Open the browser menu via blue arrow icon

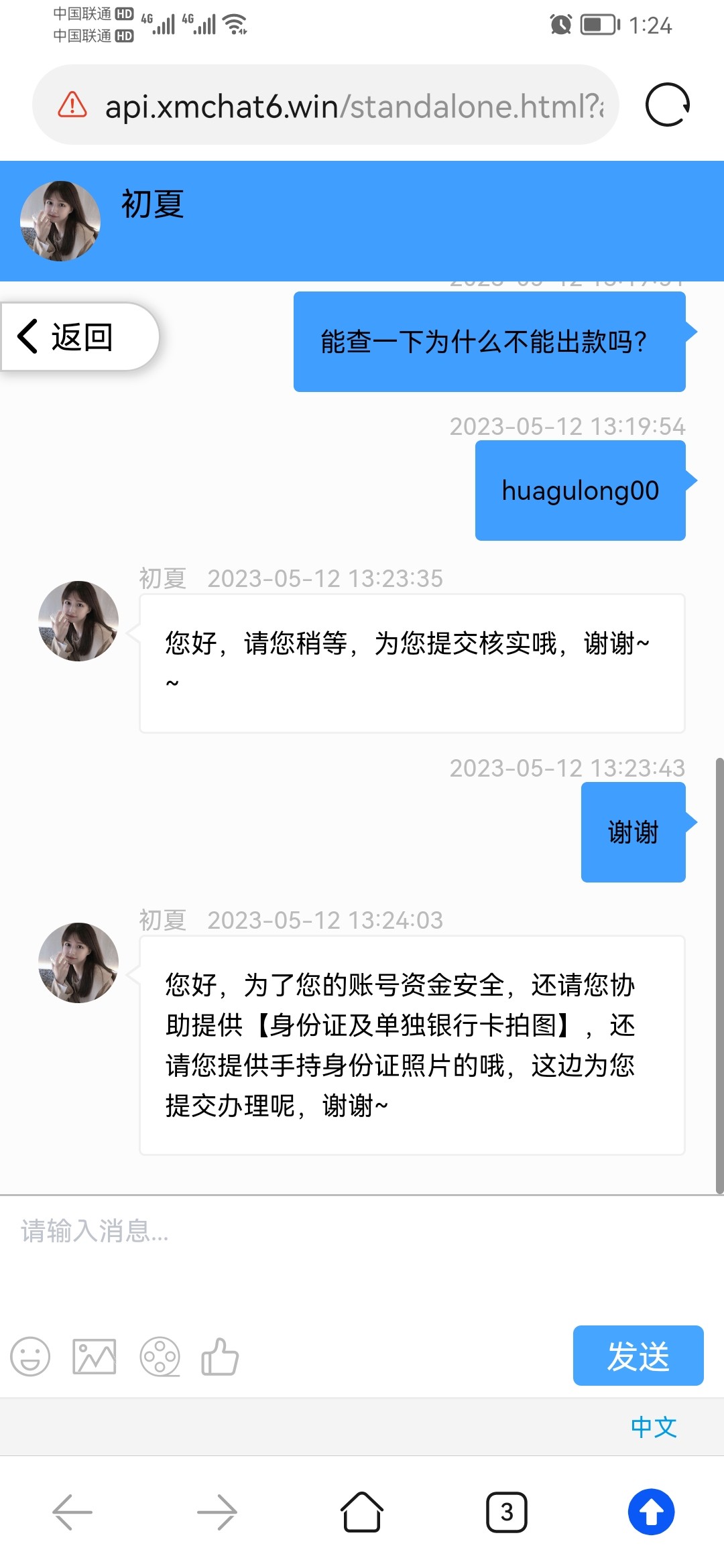pos(652,1512)
